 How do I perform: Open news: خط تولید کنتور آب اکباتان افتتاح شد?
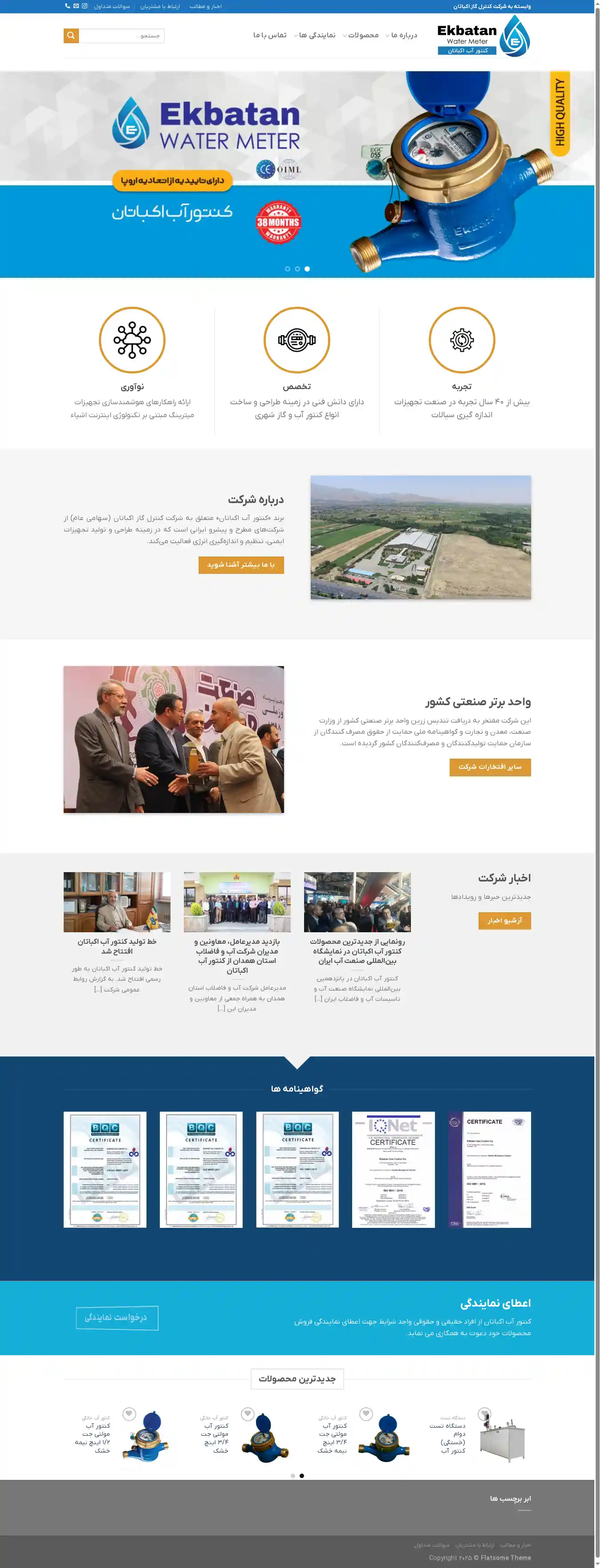pos(117,946)
